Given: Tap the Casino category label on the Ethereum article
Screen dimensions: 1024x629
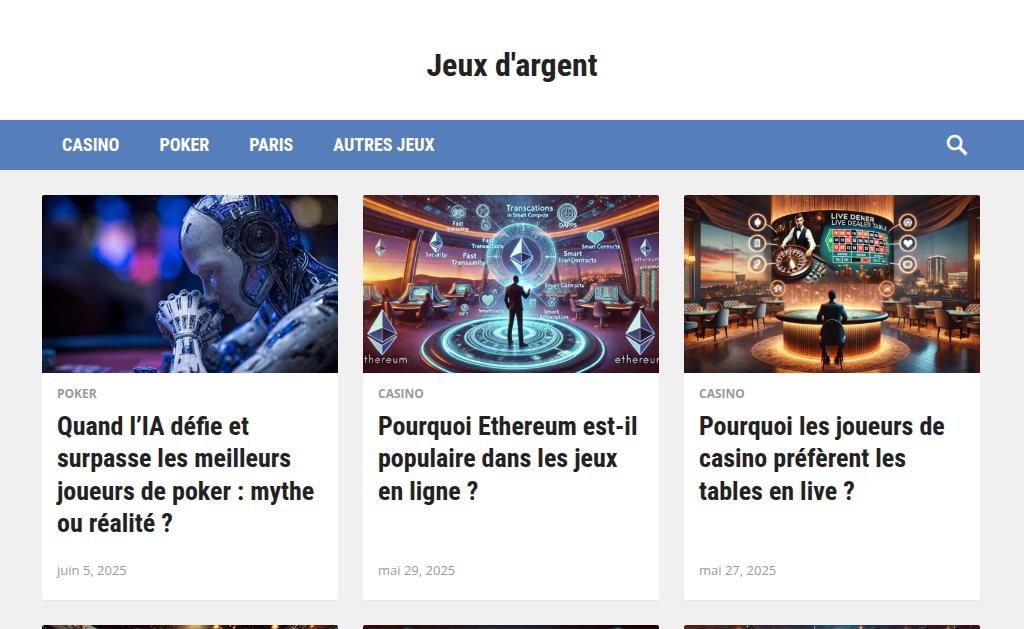Looking at the screenshot, I should (400, 394).
